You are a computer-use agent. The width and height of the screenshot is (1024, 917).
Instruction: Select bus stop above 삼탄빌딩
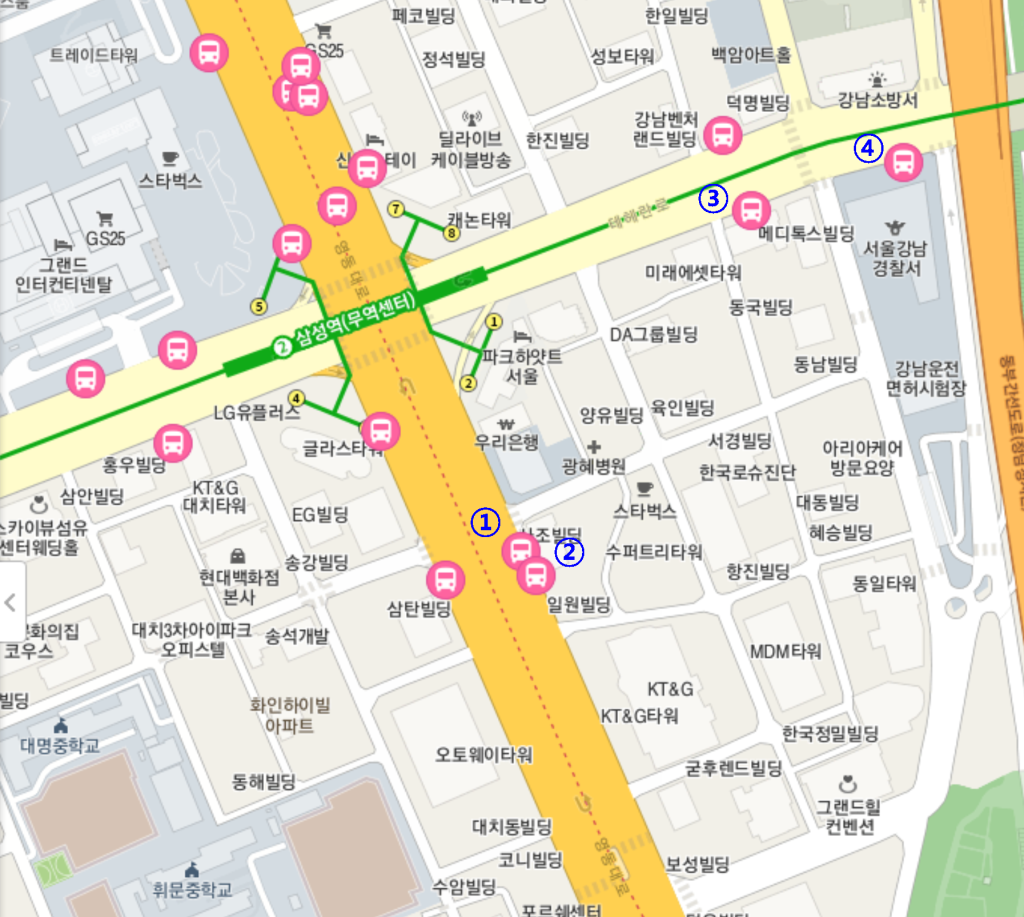pos(445,579)
